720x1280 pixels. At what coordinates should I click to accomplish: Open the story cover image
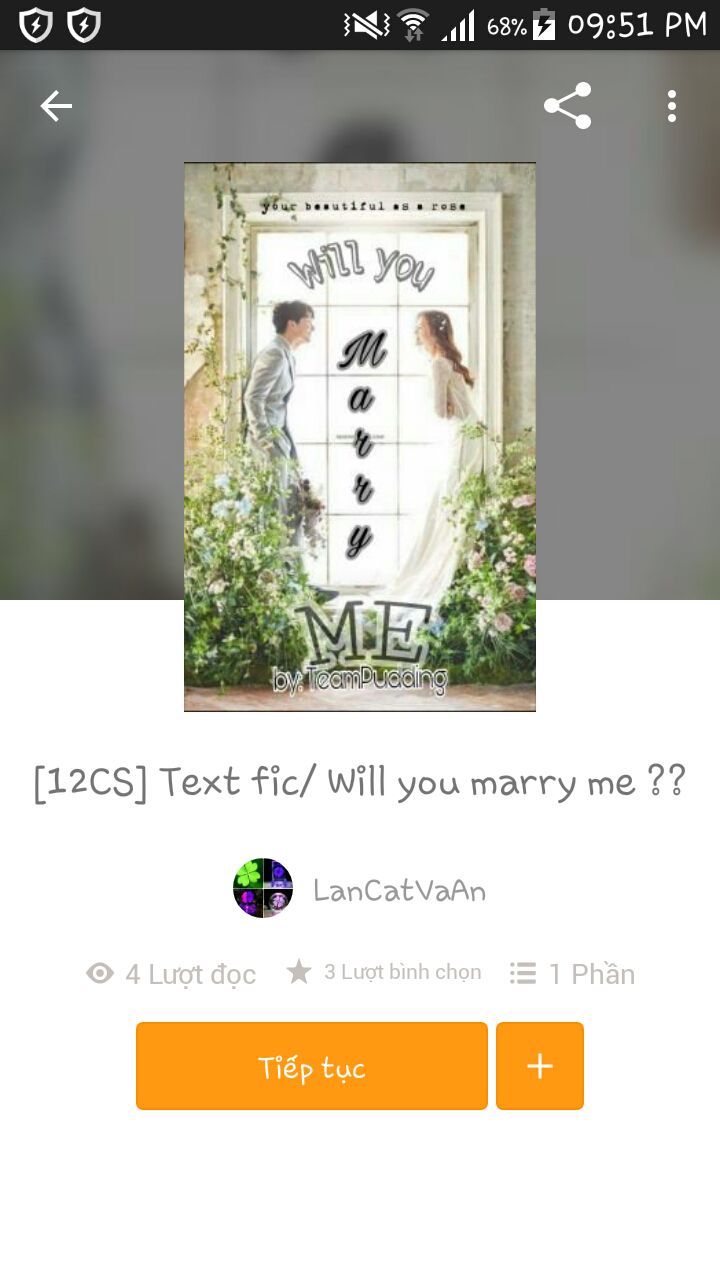(360, 437)
